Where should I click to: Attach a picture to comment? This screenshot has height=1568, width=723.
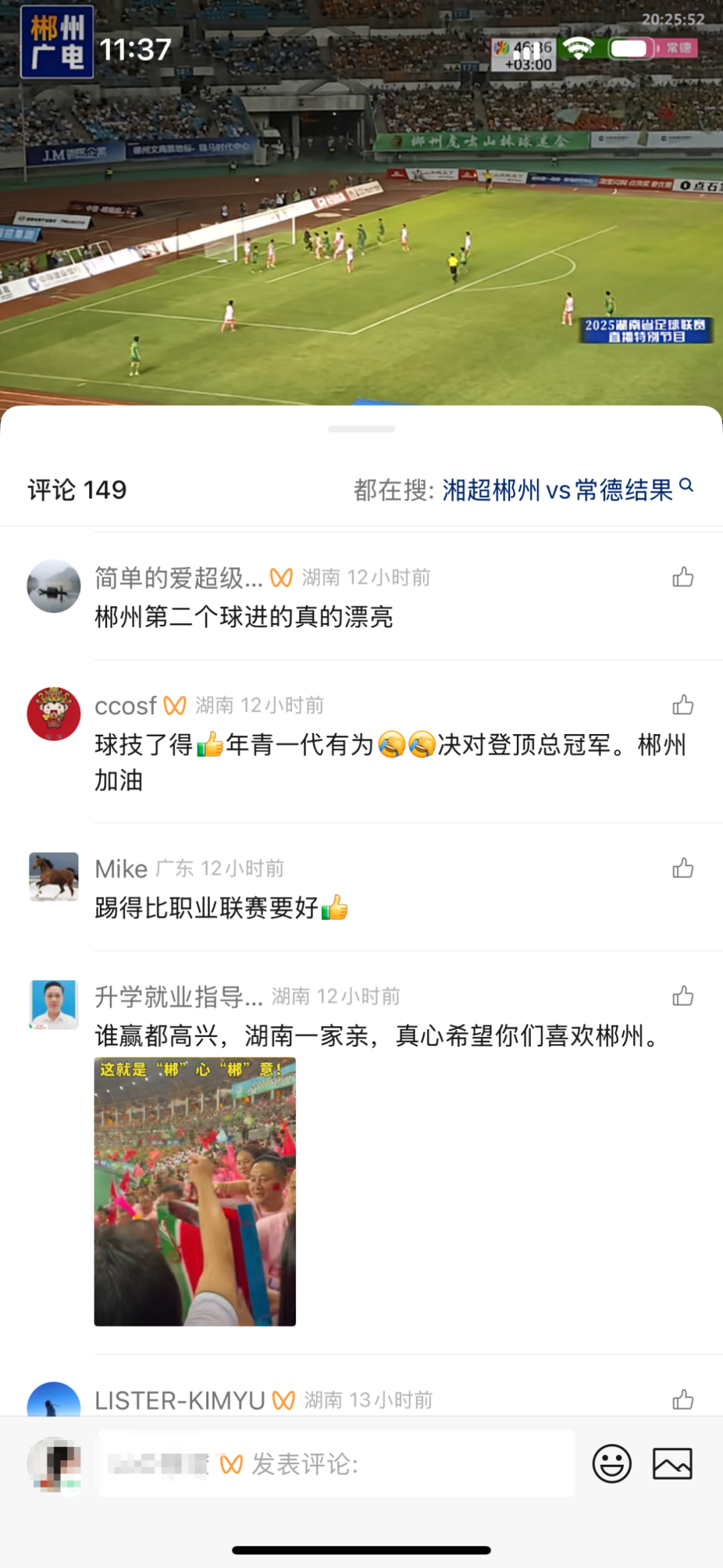672,1464
